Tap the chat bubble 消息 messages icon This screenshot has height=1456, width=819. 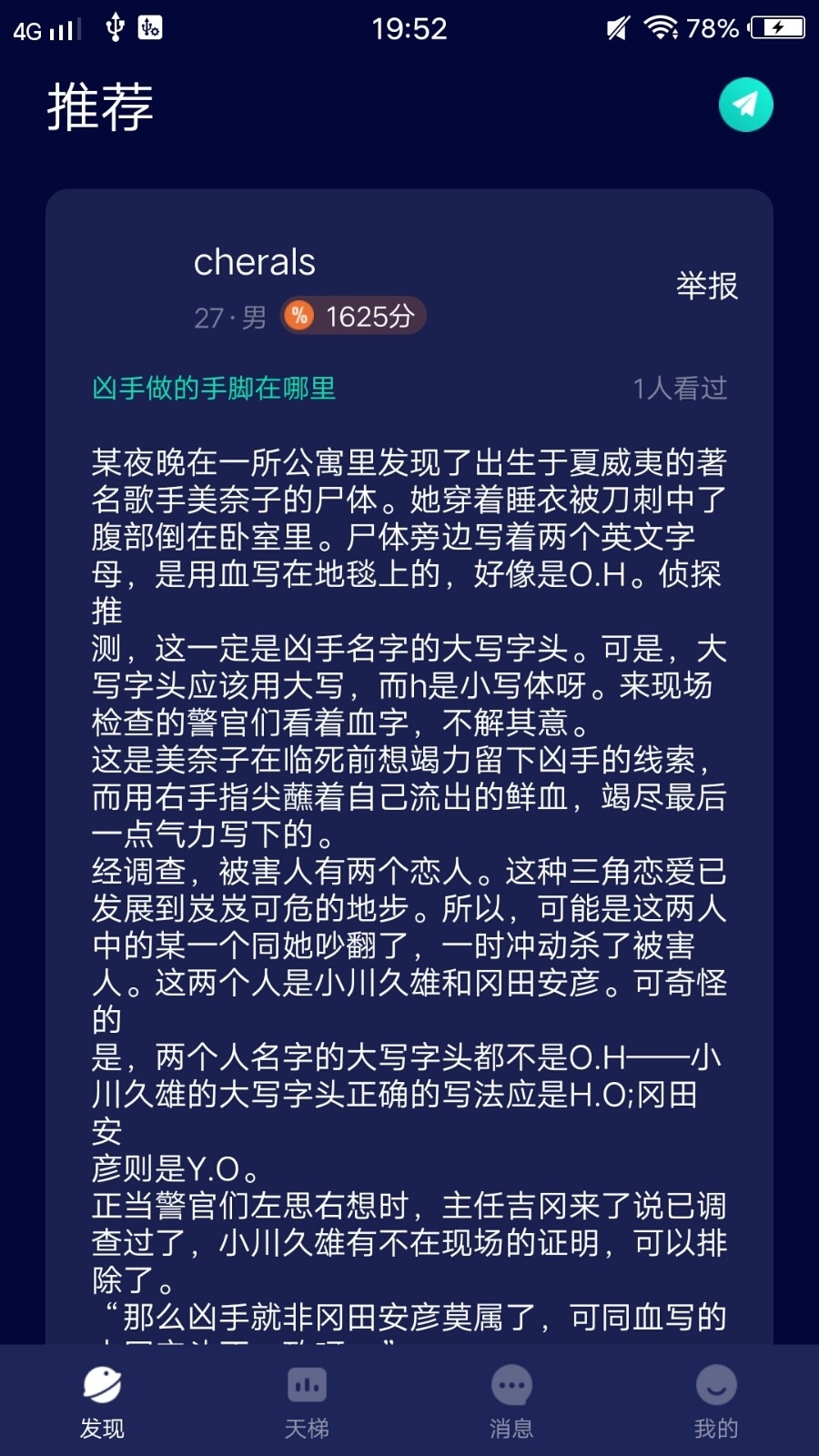511,1386
